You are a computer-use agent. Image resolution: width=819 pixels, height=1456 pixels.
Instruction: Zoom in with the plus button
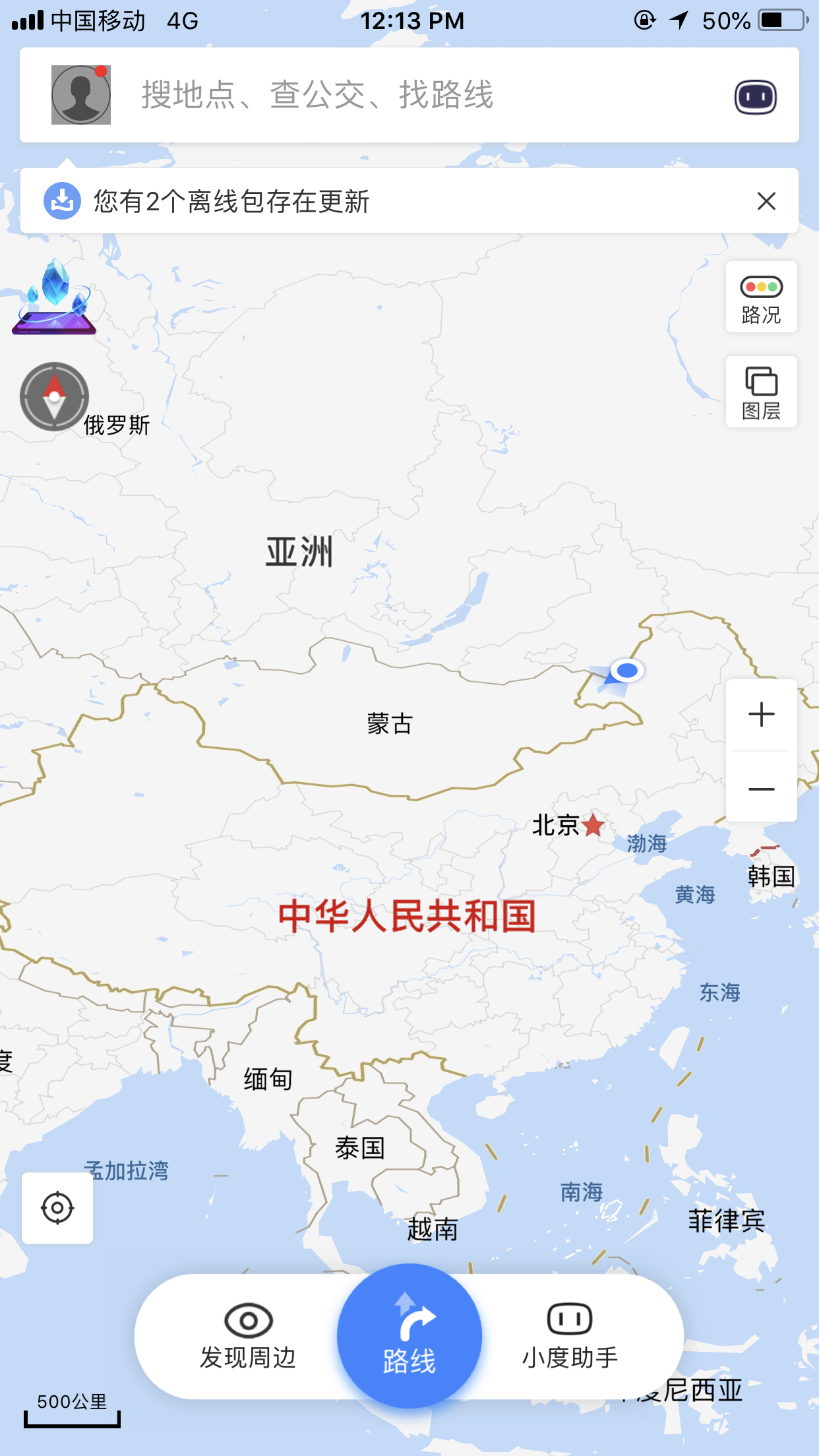point(761,714)
